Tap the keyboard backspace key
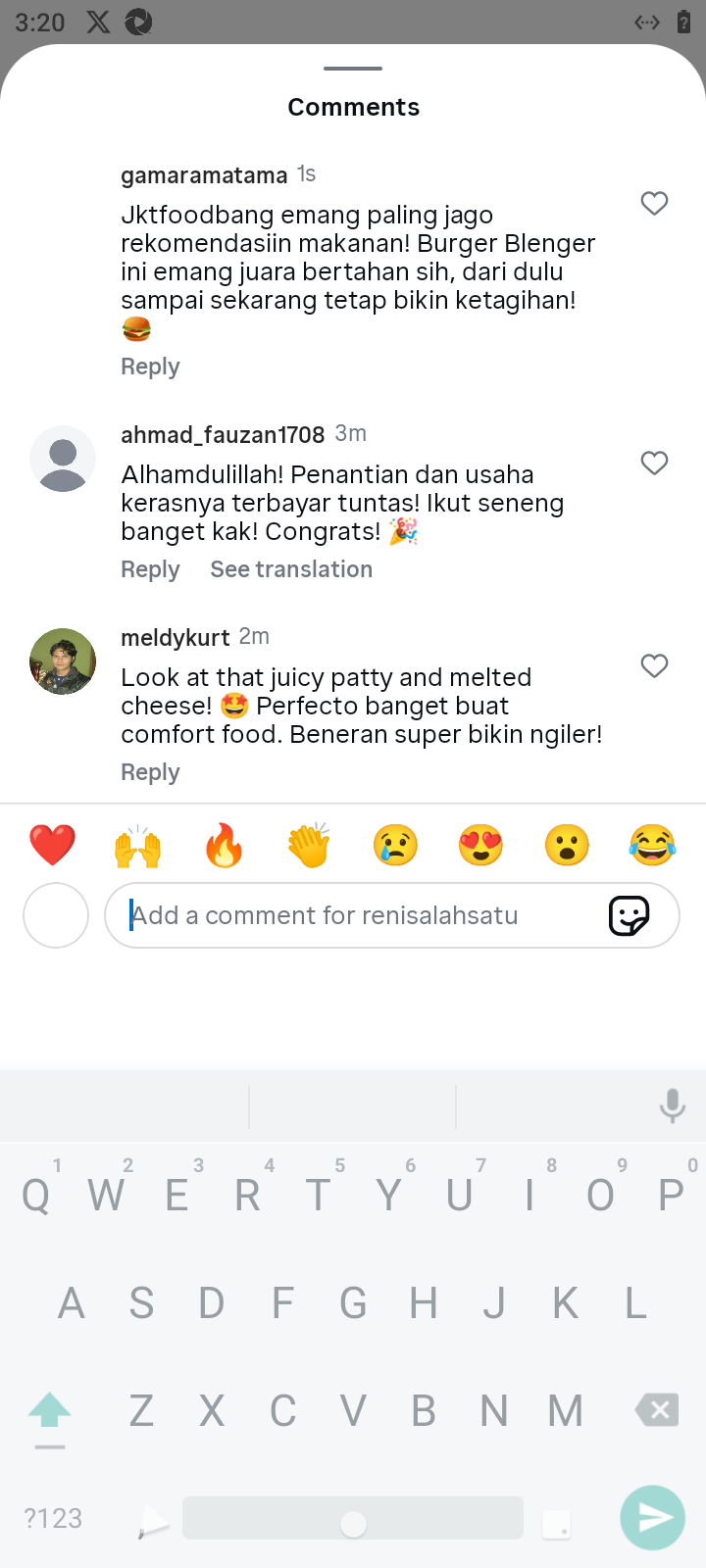Screen dimensions: 706x1568 [x=657, y=1410]
